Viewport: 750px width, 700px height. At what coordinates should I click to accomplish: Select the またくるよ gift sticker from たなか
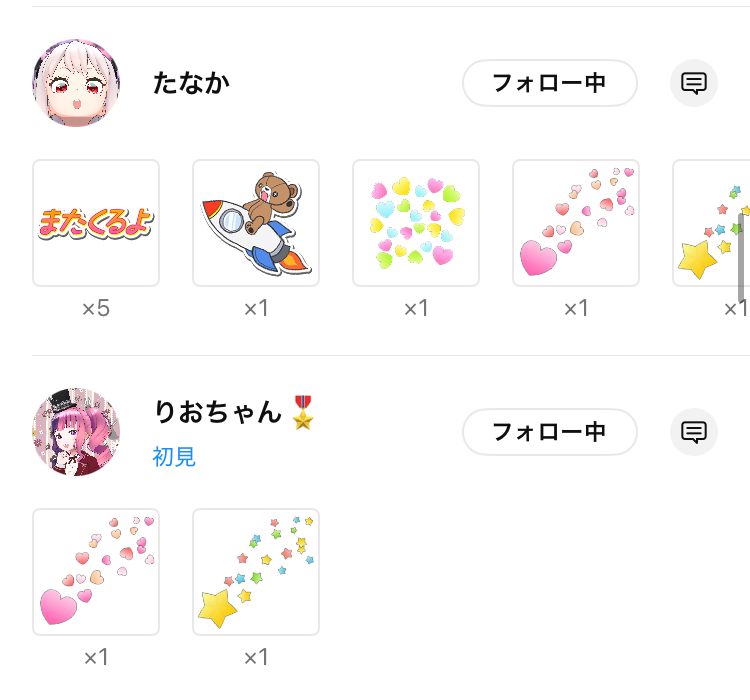tap(96, 223)
